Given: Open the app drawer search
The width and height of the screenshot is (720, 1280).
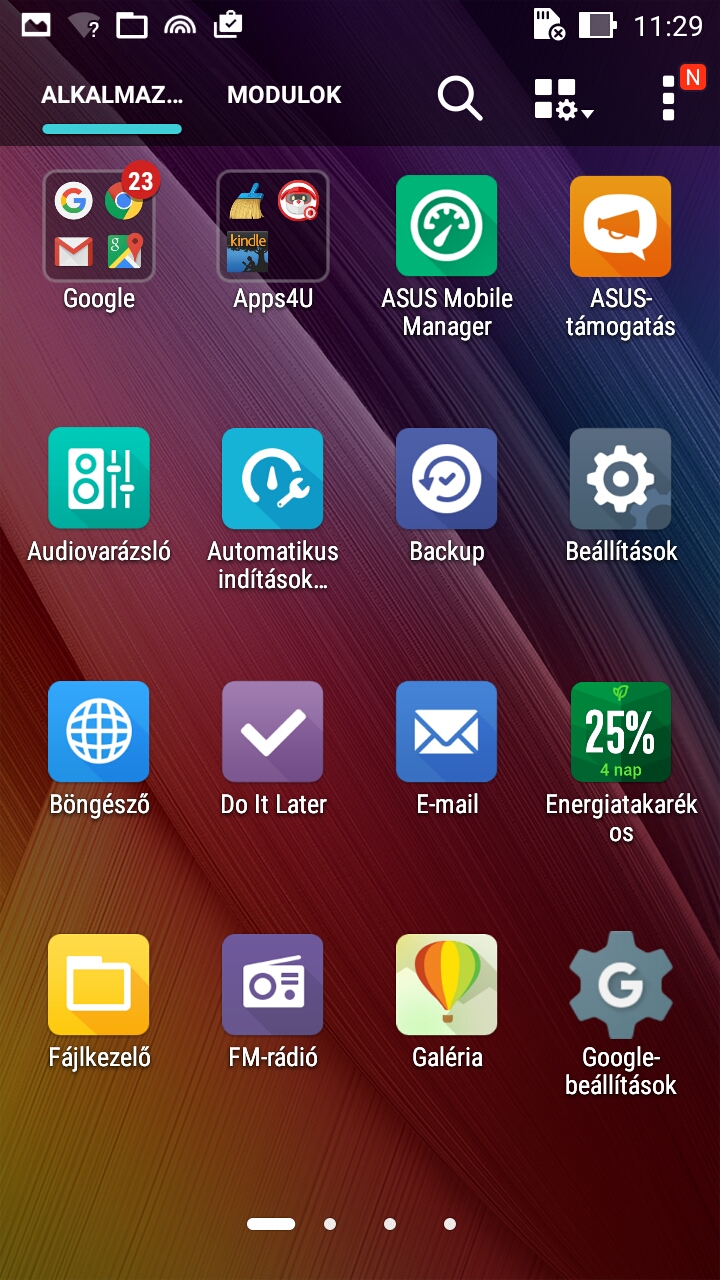Looking at the screenshot, I should (x=460, y=98).
